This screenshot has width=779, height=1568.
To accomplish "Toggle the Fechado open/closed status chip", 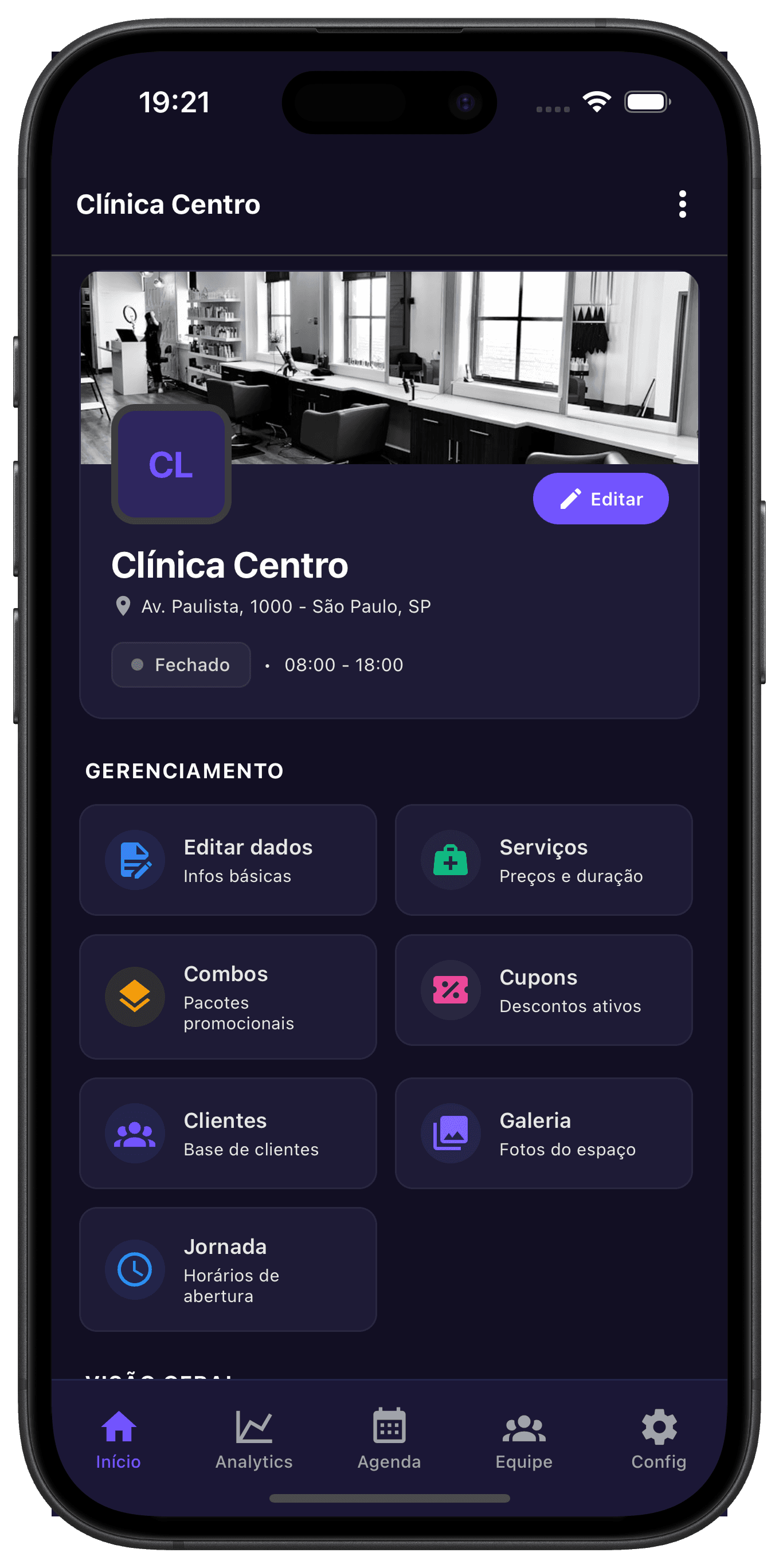I will click(x=181, y=665).
